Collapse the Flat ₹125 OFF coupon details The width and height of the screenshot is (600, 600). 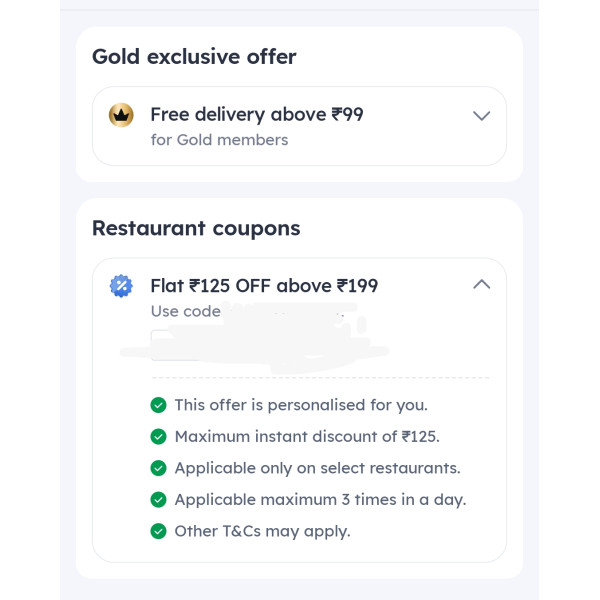tap(481, 285)
